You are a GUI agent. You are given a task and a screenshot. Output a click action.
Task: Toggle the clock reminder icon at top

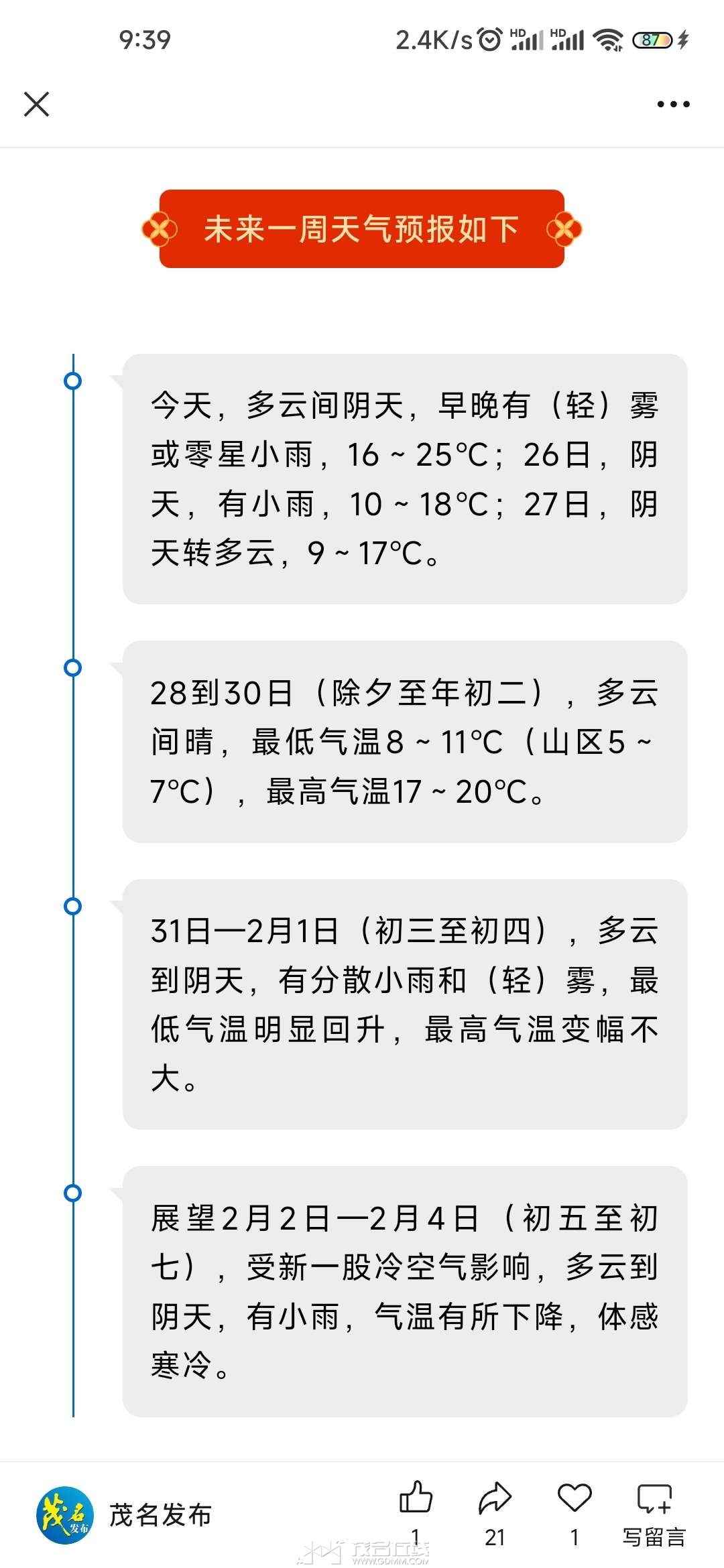[x=489, y=40]
